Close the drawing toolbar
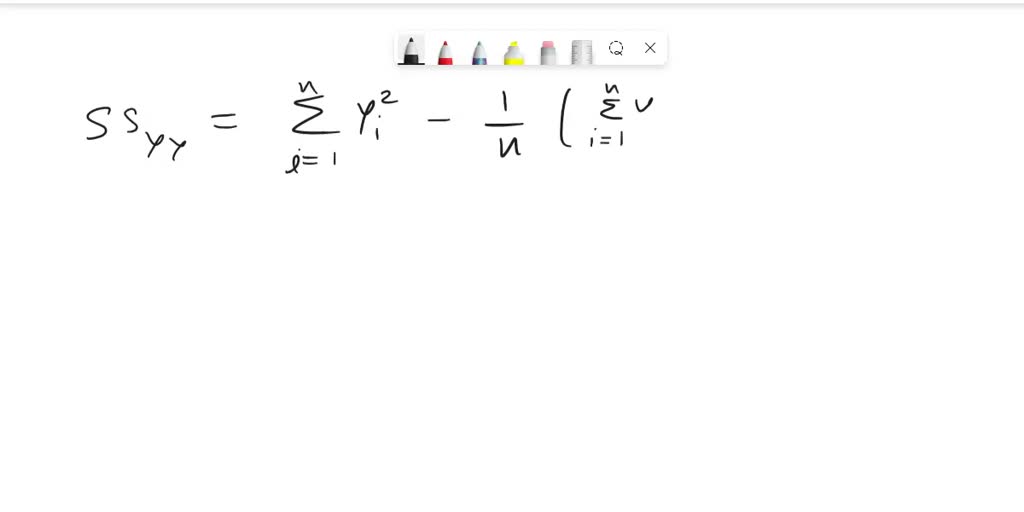 click(650, 48)
